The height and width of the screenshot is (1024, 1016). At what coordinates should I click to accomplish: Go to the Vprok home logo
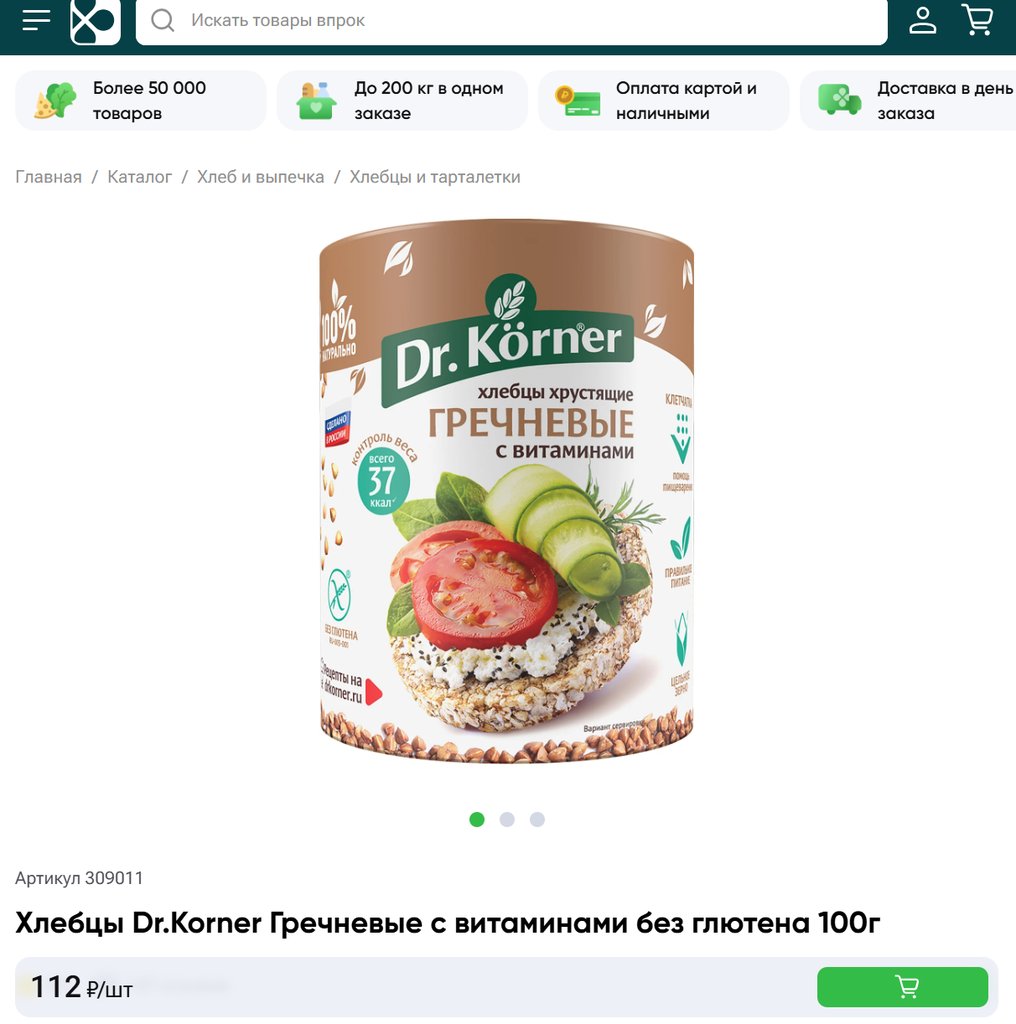click(95, 21)
